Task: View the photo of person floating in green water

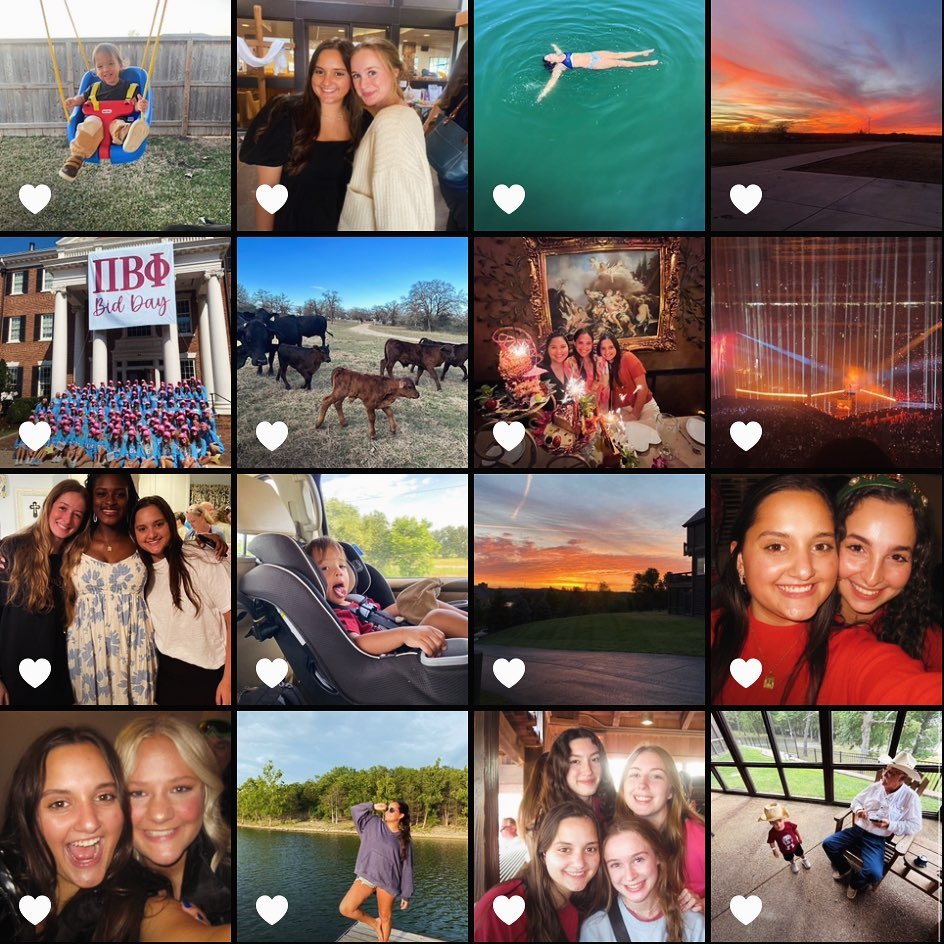Action: click(x=589, y=115)
